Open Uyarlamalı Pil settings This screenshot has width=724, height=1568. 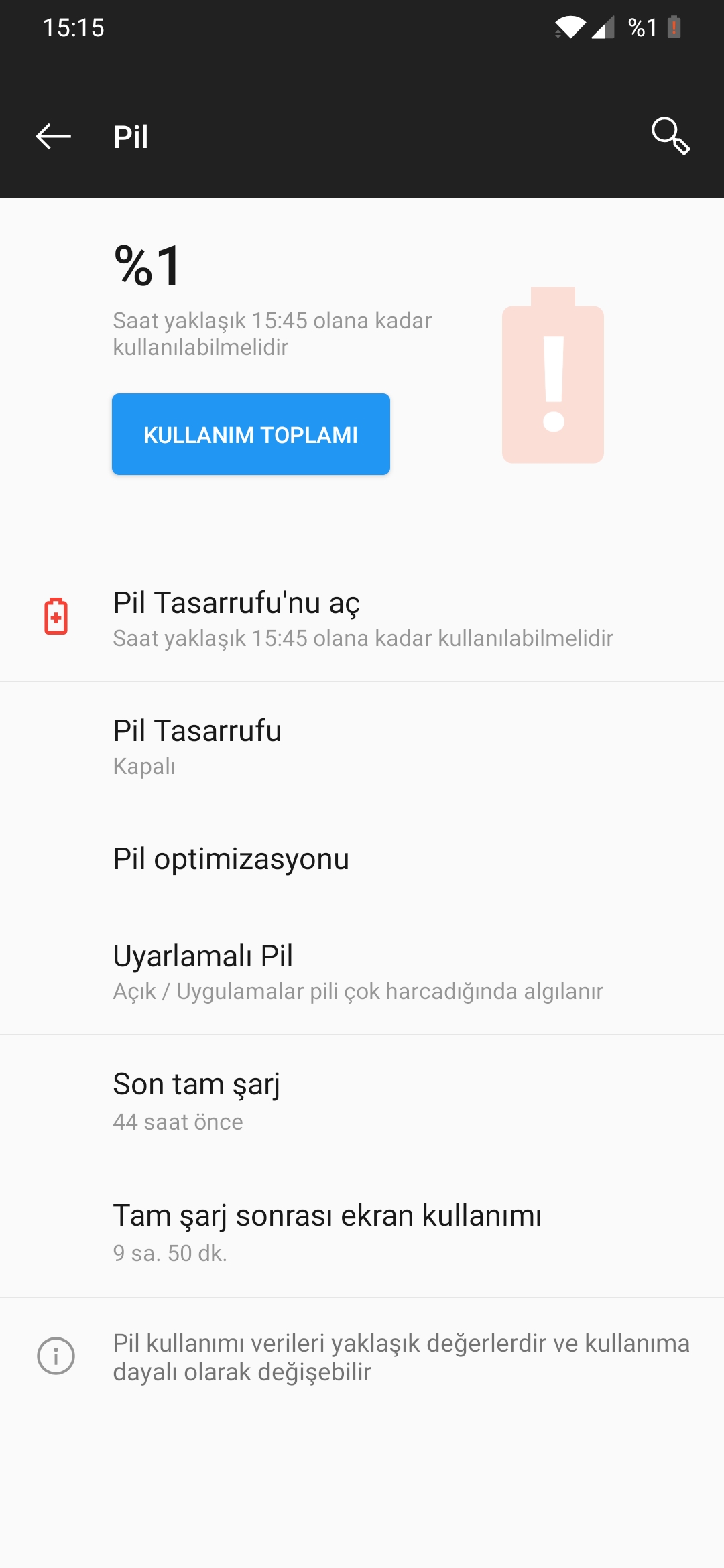pyautogui.click(x=362, y=971)
